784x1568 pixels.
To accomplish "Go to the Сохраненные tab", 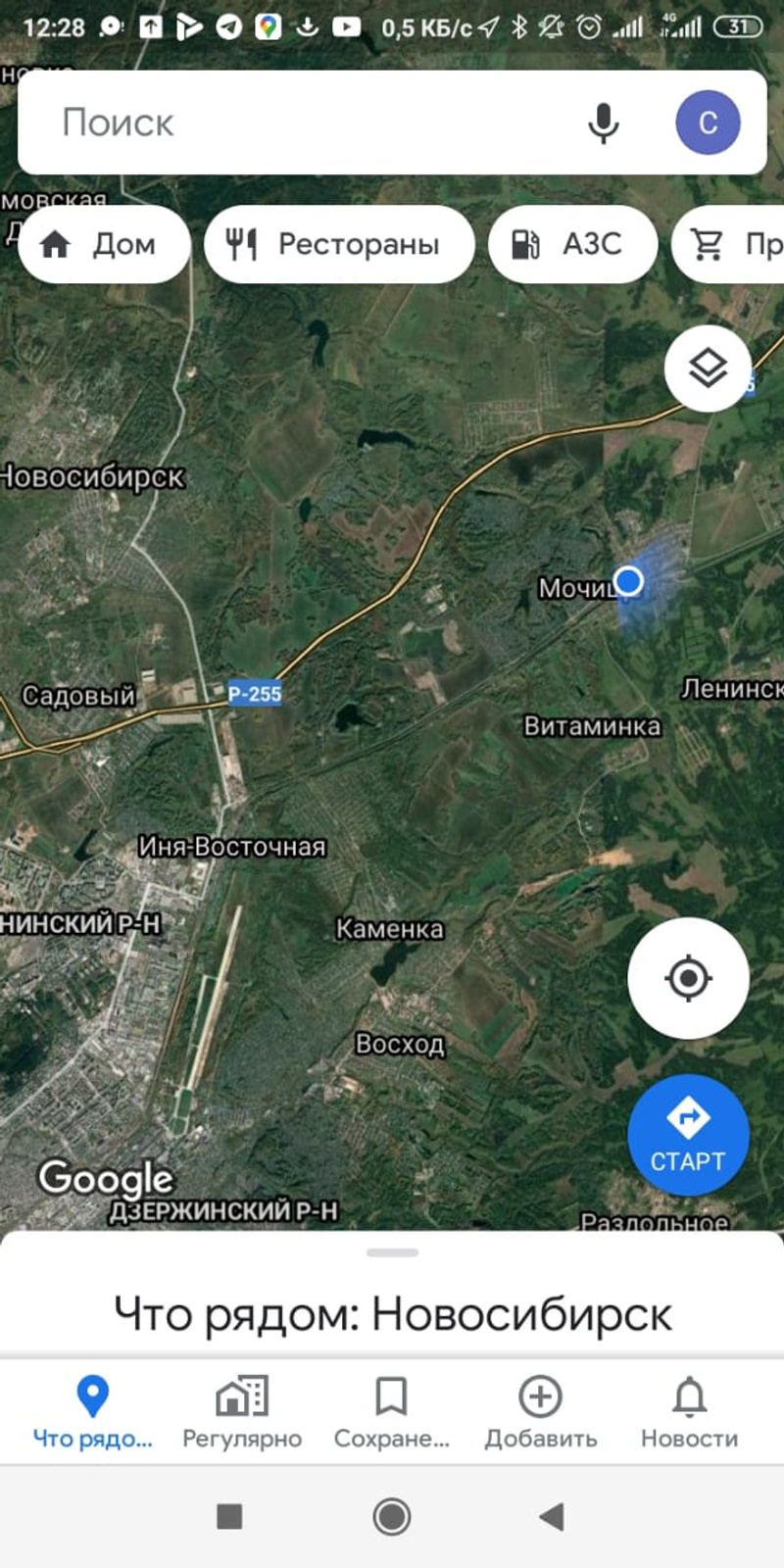I will tap(391, 1411).
